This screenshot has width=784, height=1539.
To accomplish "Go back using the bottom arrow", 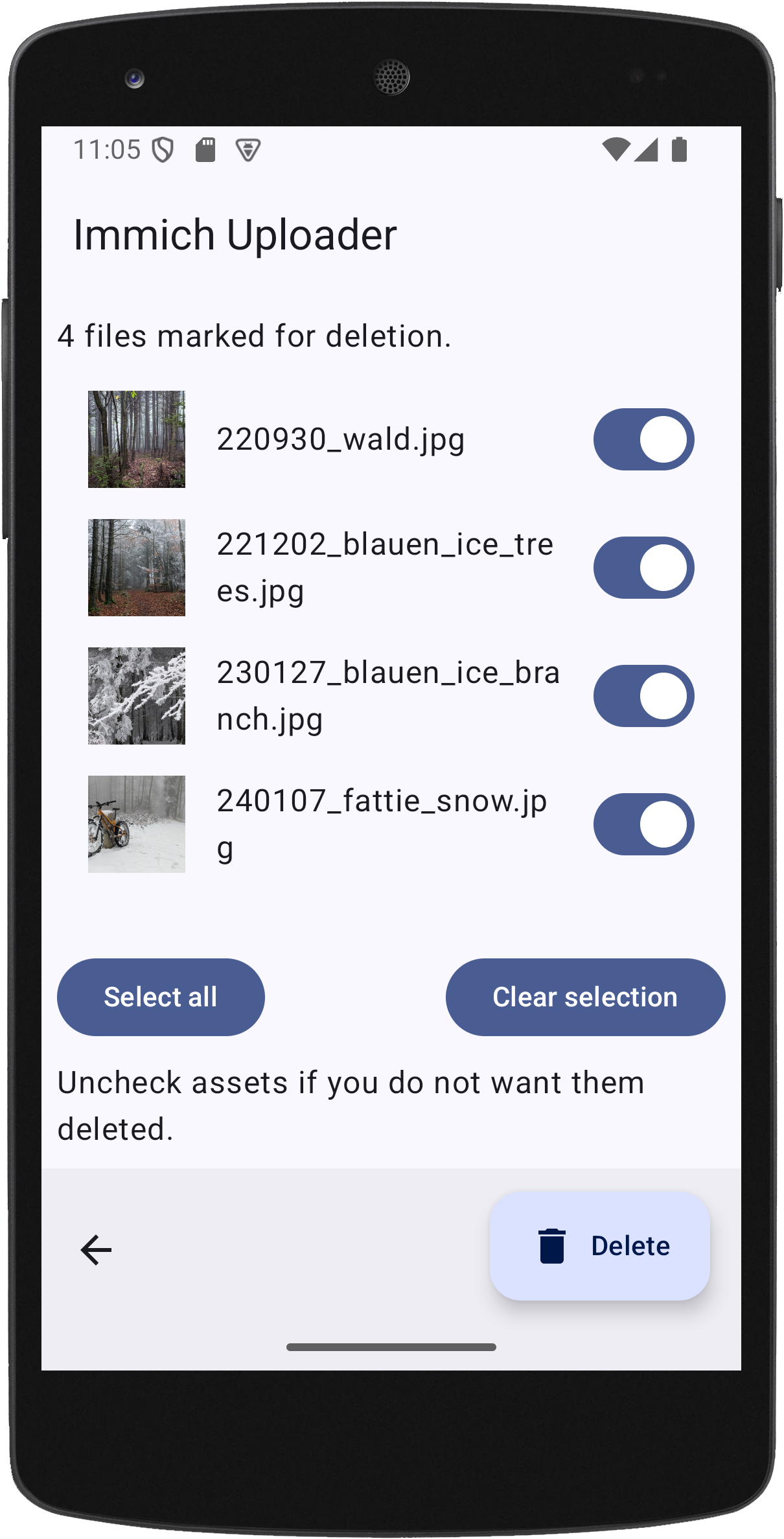I will [x=96, y=1249].
